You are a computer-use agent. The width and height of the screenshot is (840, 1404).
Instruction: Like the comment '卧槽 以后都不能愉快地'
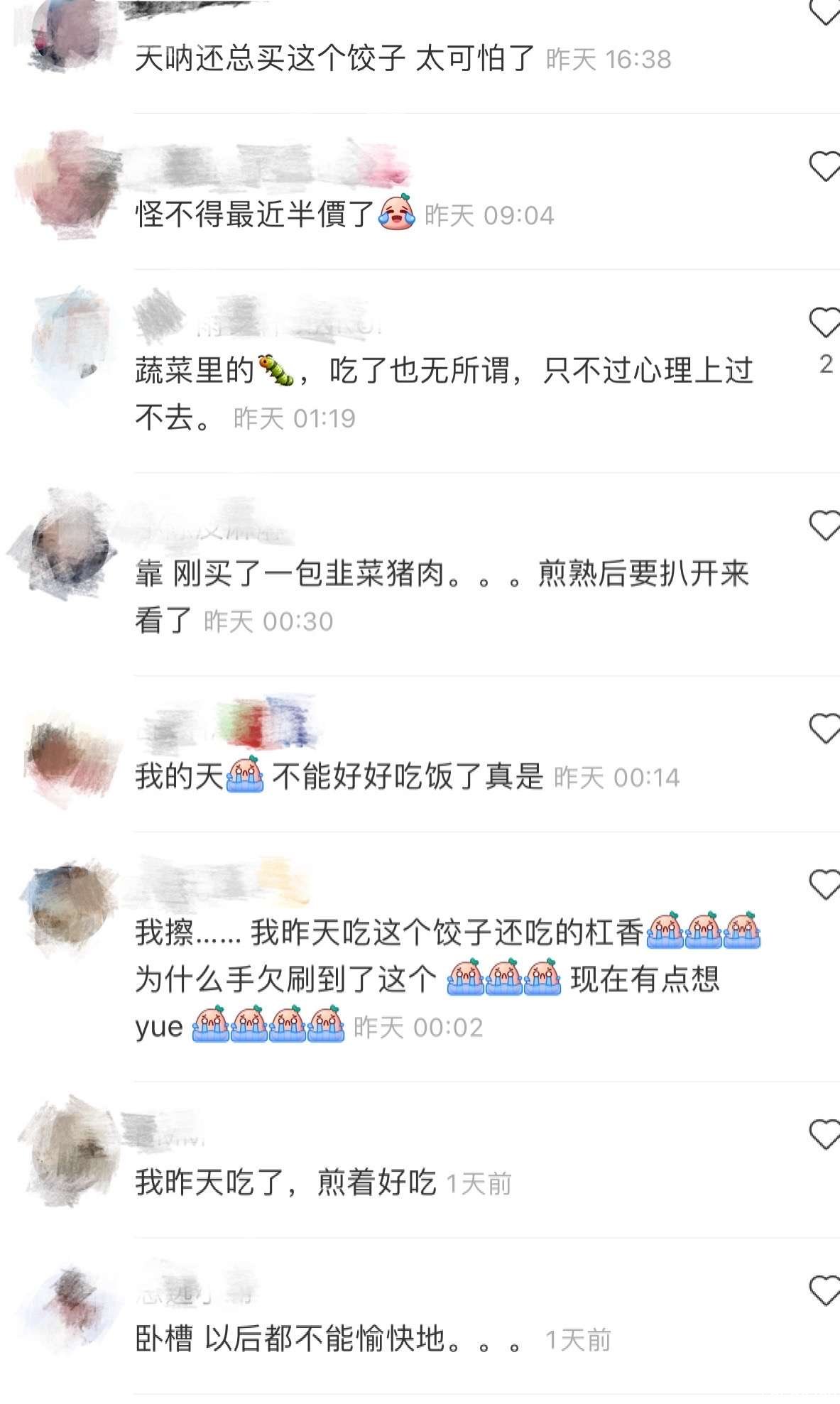click(x=824, y=1290)
